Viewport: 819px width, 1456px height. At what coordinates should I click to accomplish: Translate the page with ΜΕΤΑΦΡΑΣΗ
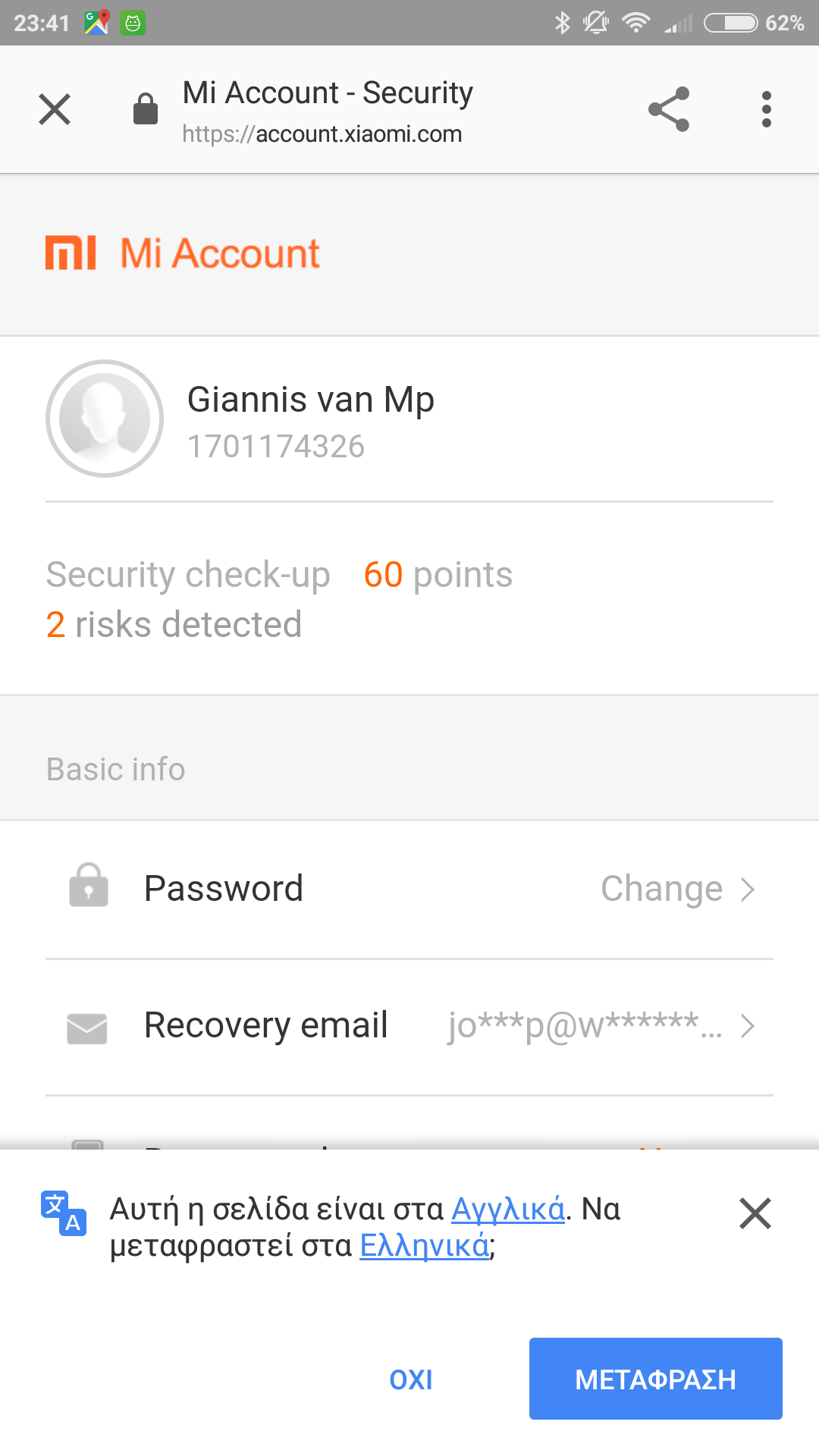[655, 1379]
